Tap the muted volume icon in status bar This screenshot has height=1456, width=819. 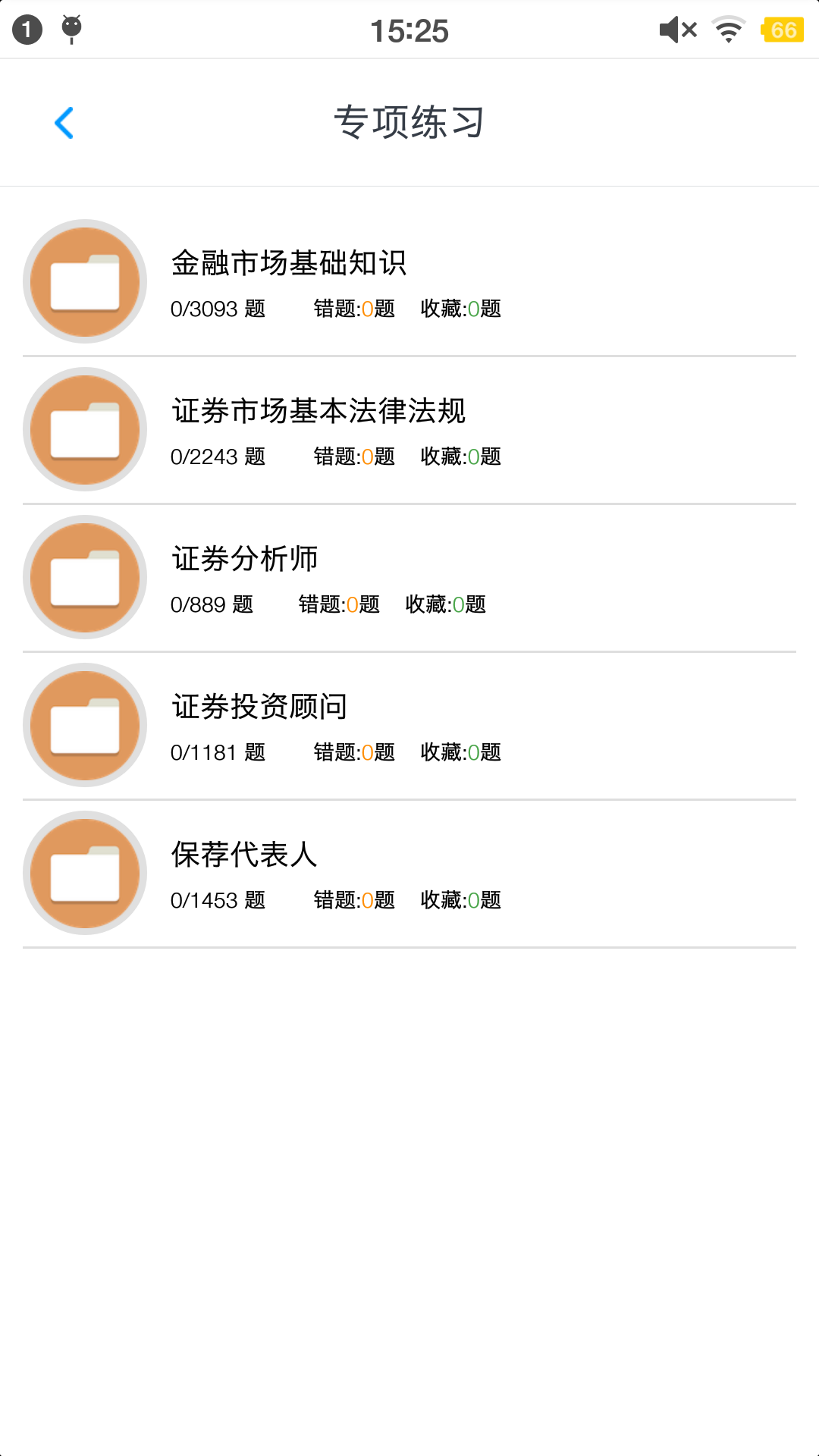click(x=675, y=29)
